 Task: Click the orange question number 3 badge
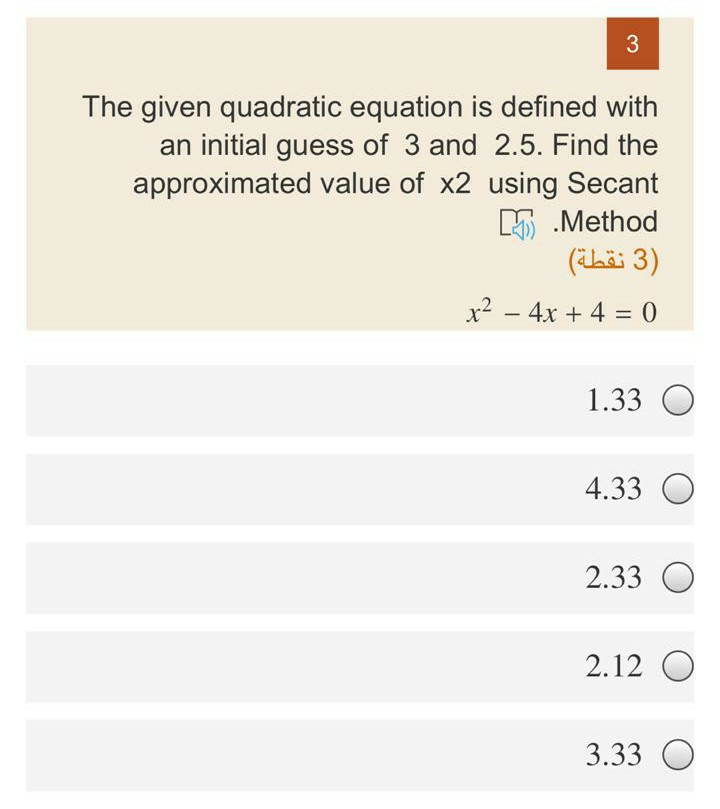point(632,44)
